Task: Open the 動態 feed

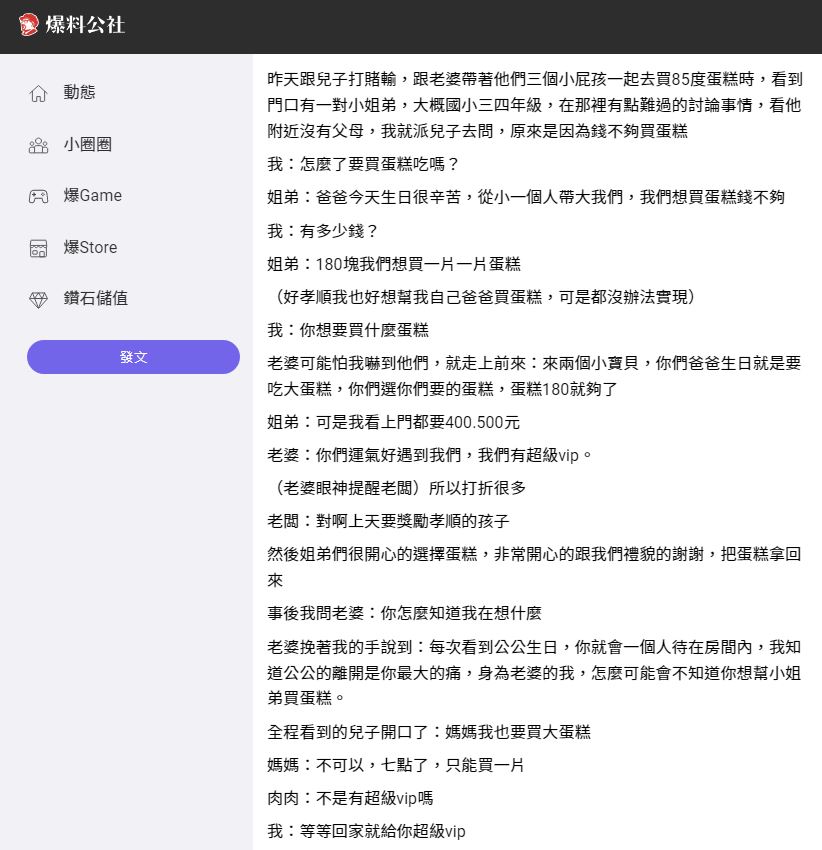Action: click(79, 93)
